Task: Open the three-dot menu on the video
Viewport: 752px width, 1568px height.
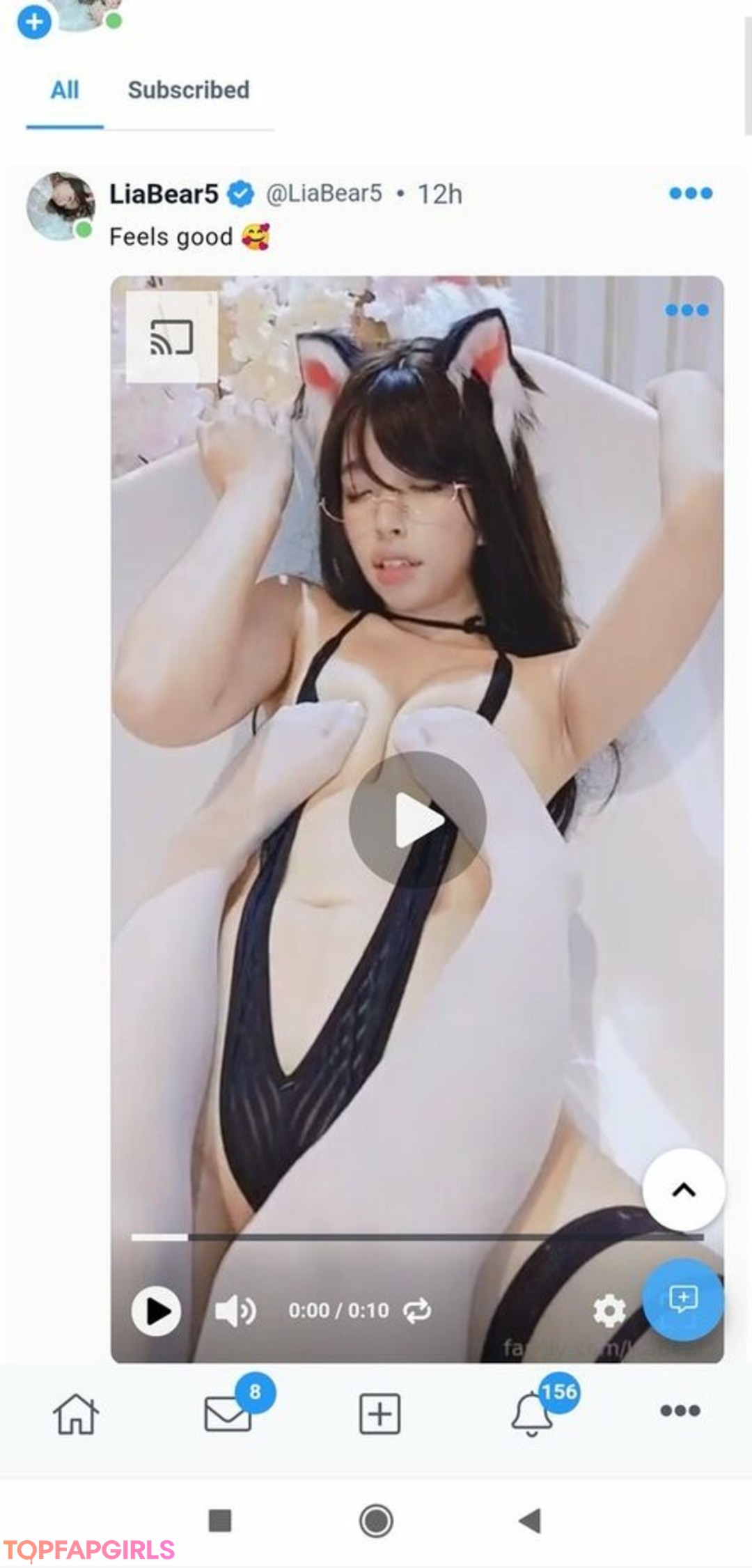Action: pyautogui.click(x=687, y=310)
